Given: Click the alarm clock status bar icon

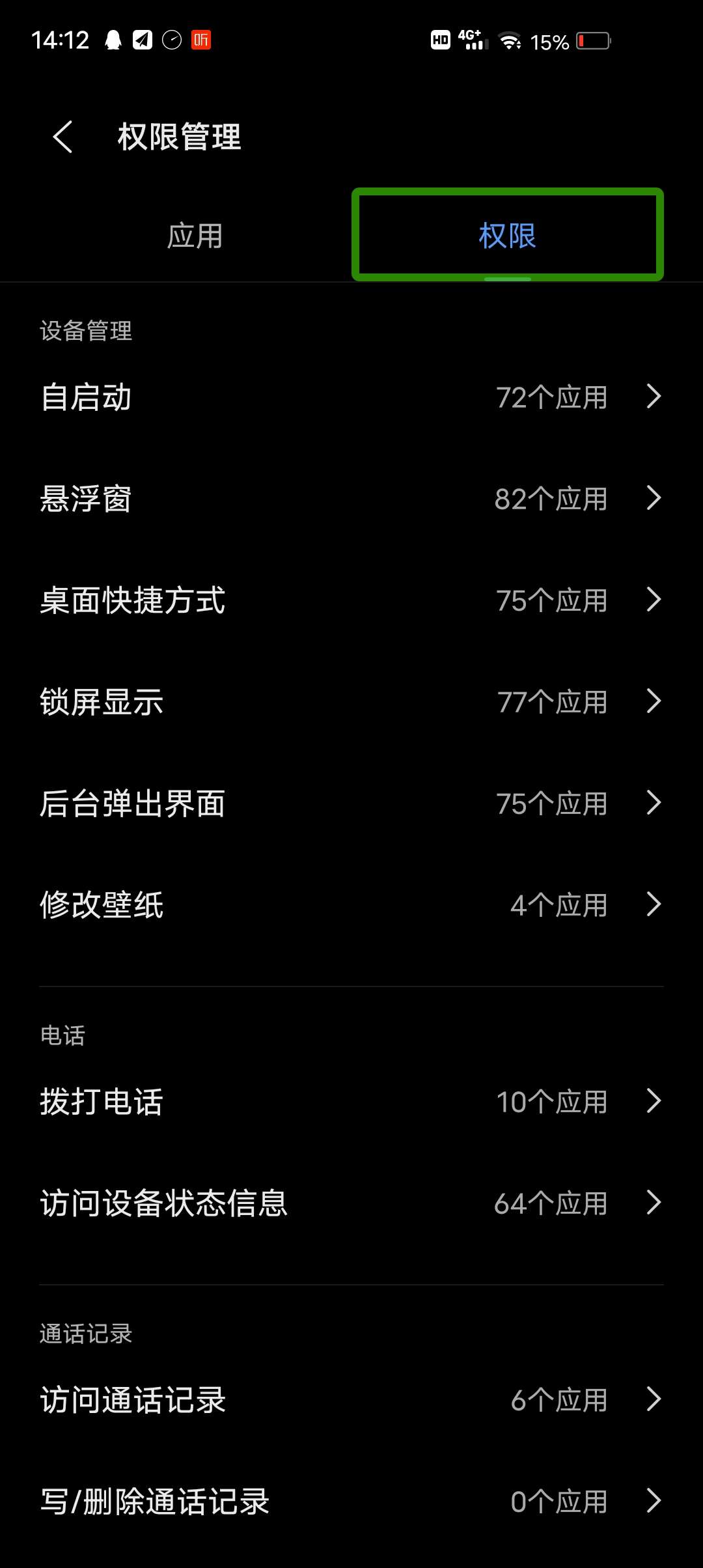Looking at the screenshot, I should tap(171, 40).
